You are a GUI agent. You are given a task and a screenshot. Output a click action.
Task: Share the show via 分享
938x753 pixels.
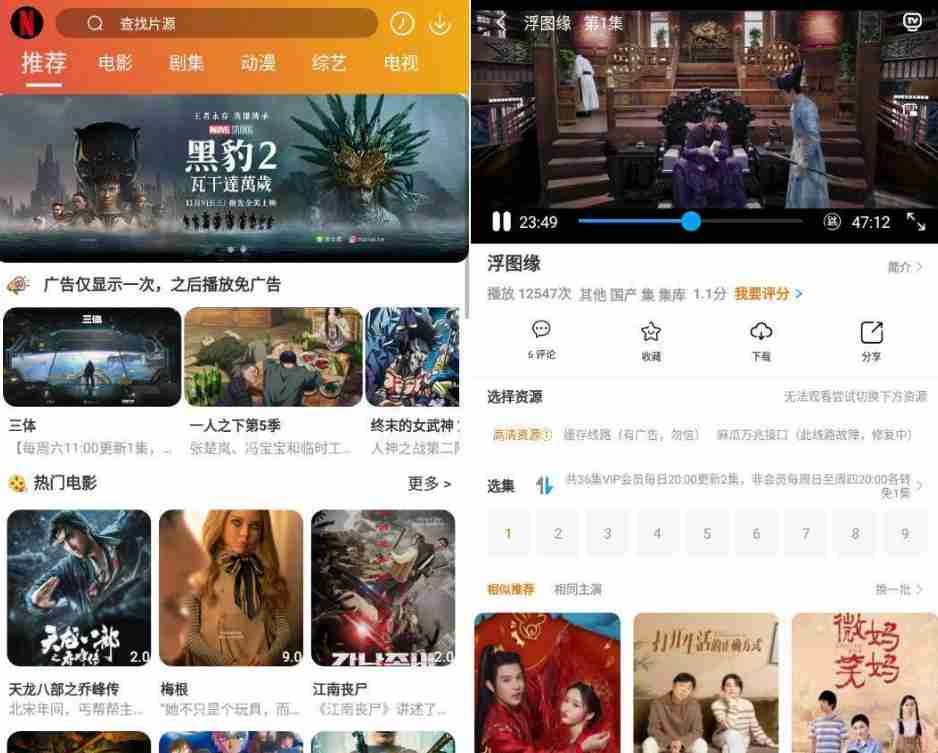point(871,339)
